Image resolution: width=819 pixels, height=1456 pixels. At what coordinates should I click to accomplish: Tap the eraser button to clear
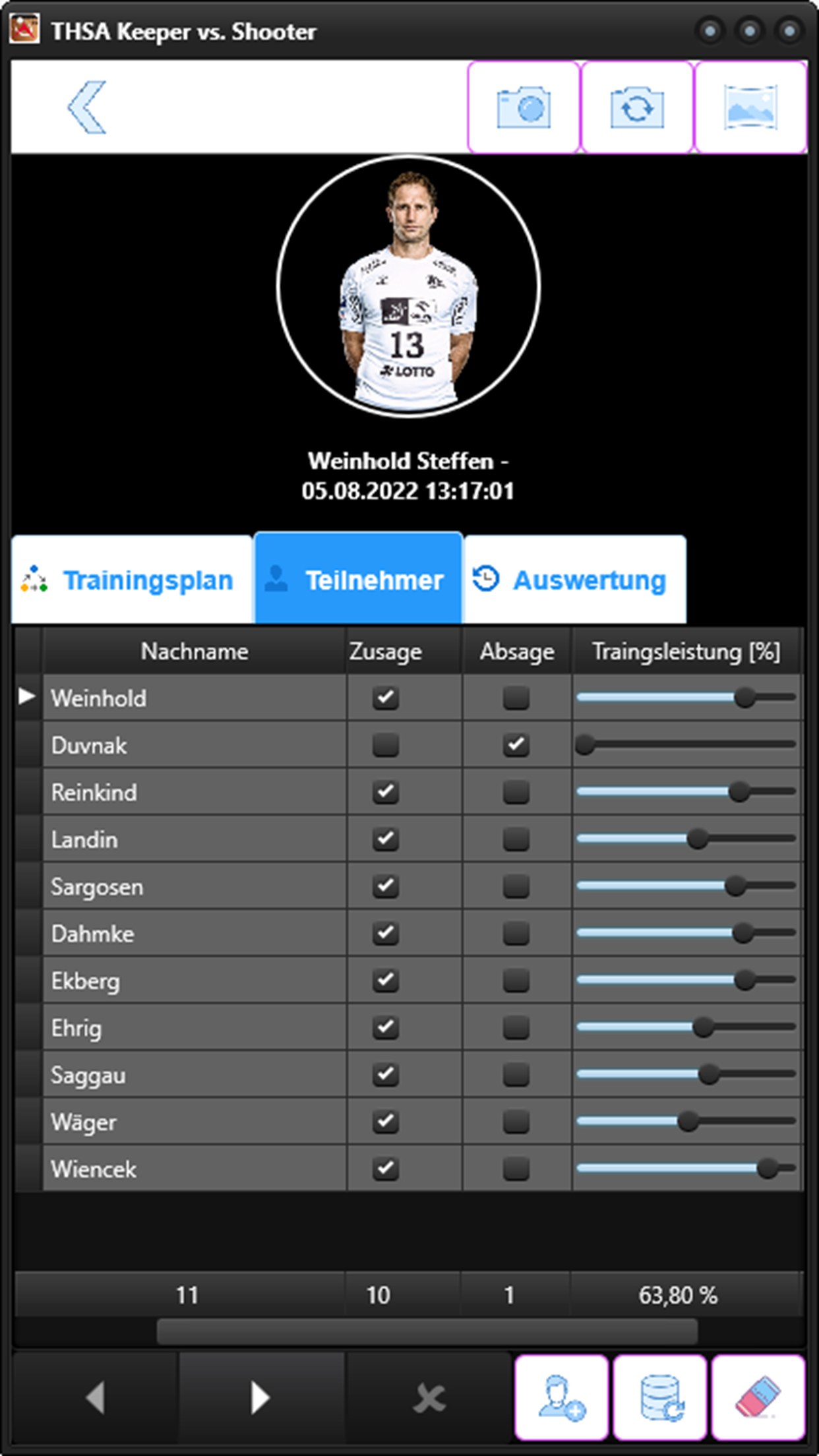pos(758,1397)
